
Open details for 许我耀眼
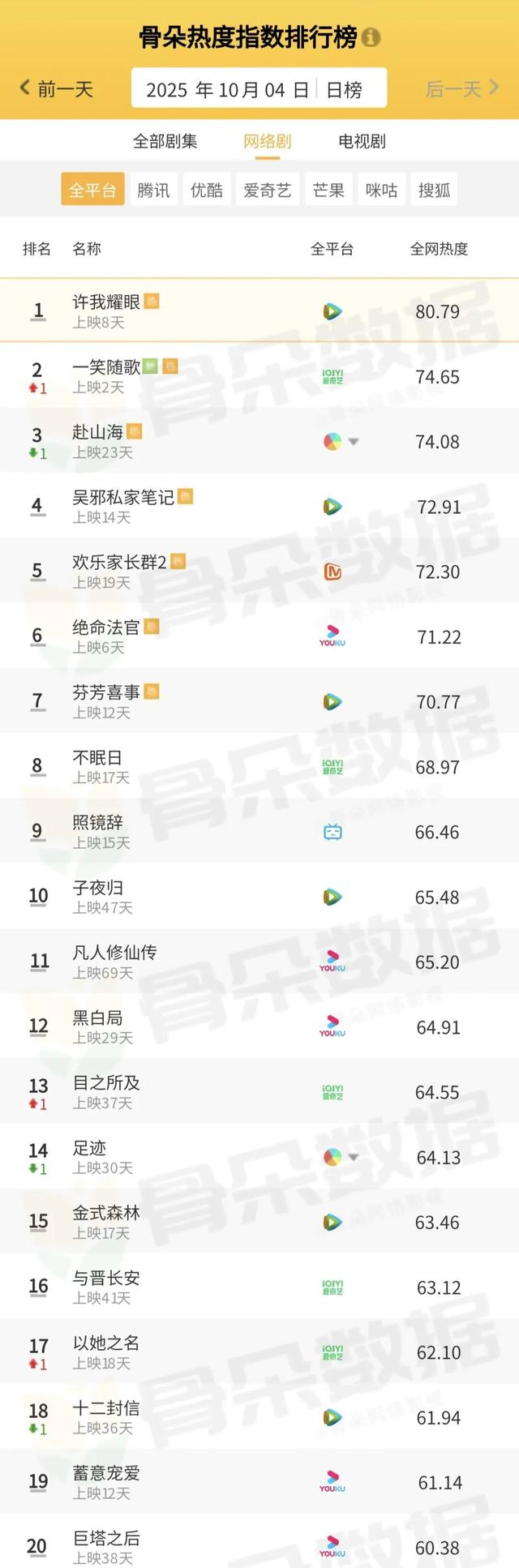click(x=106, y=302)
